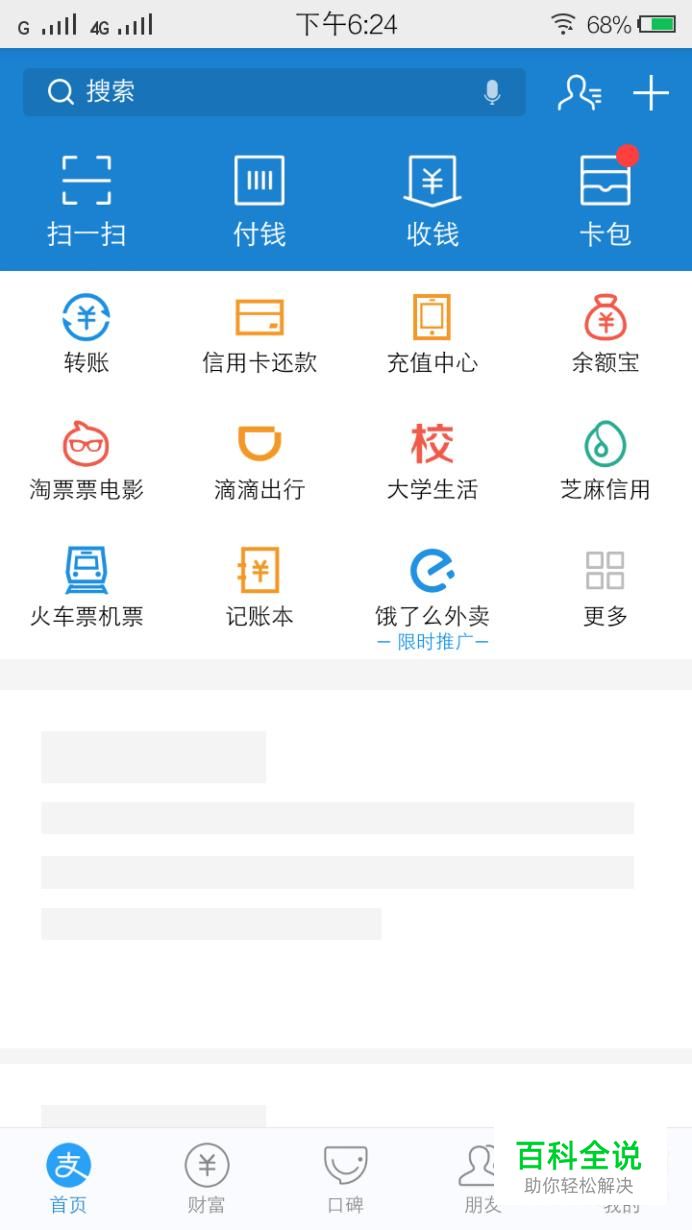692x1230 pixels.
Task: Check 芝麻信用
Action: (x=605, y=461)
